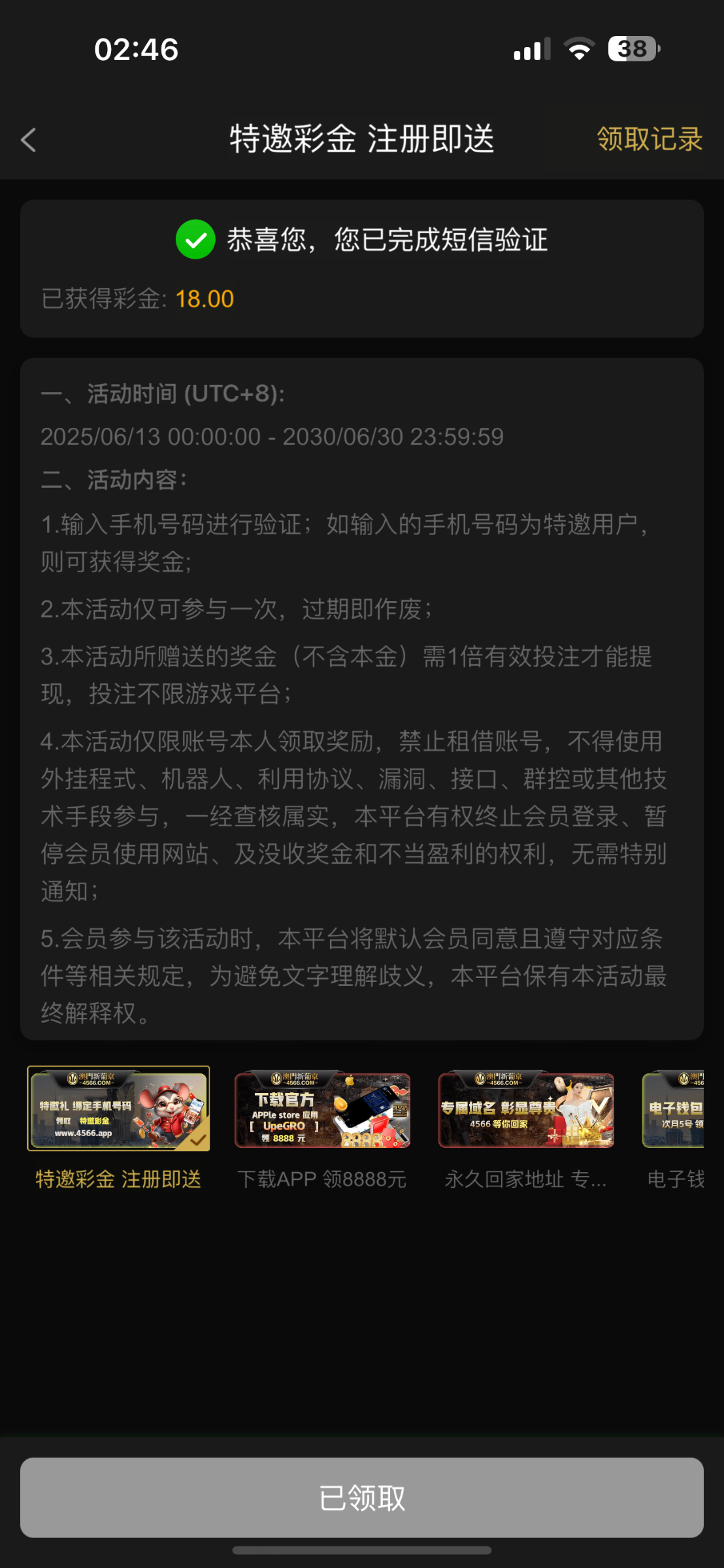Open the 下载APP 领8888元 promotion thumbnail
Viewport: 724px width, 1568px height.
coord(323,1111)
